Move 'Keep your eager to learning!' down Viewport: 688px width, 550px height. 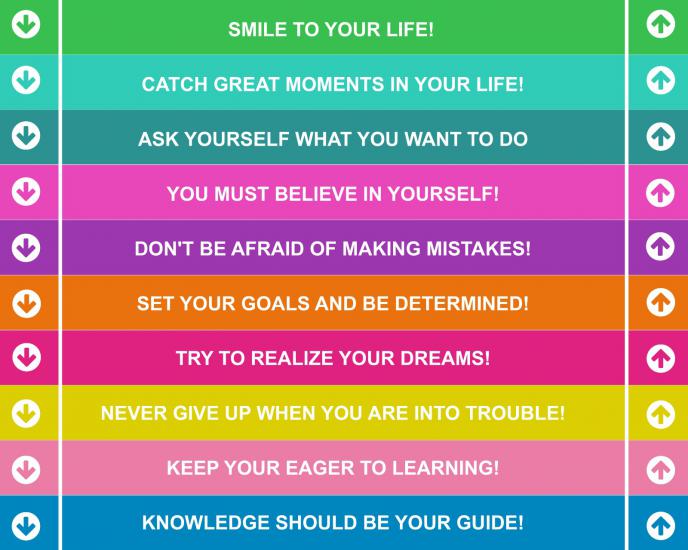[27, 468]
